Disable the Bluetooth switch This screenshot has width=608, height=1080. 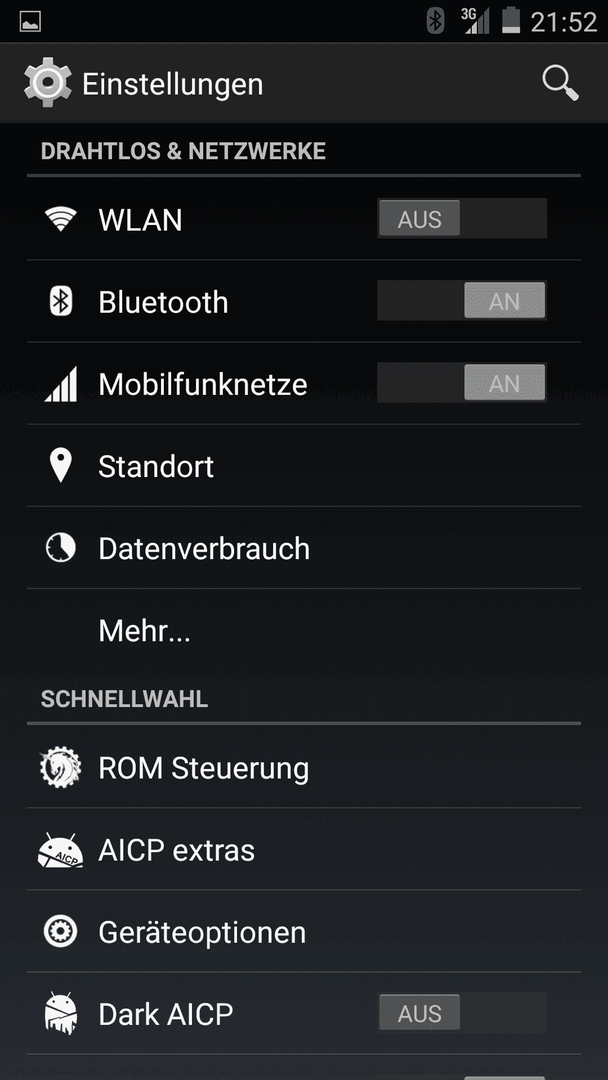(462, 301)
